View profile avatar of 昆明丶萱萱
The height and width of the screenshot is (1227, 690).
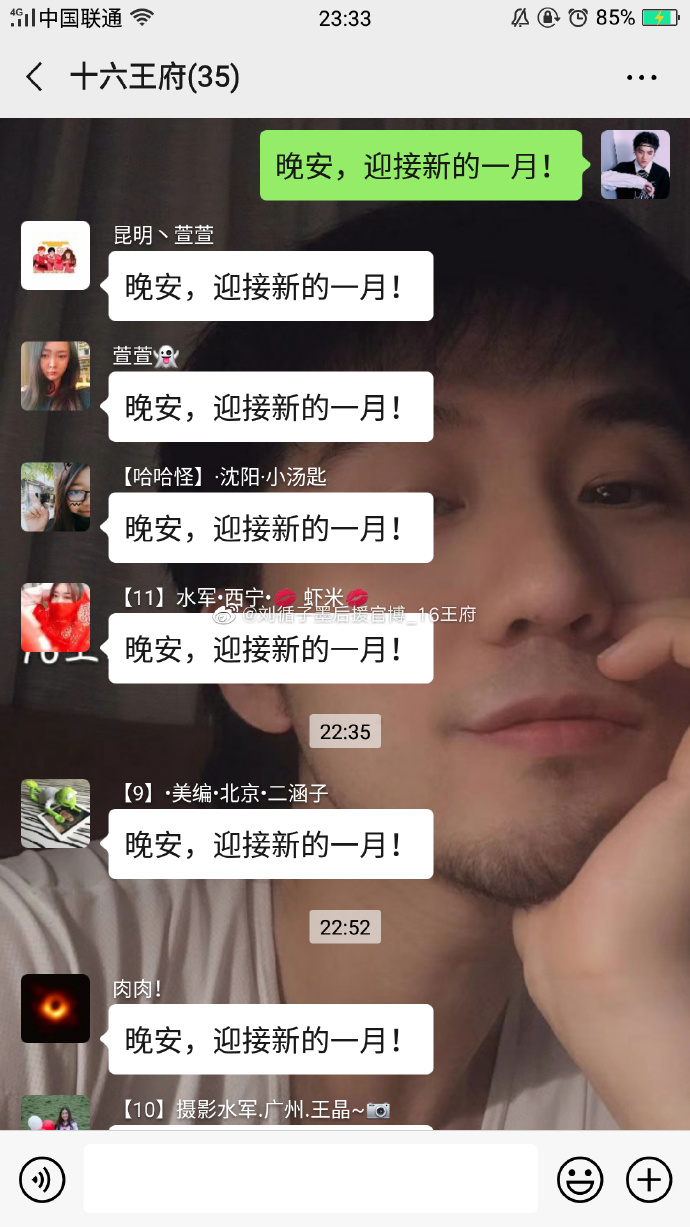pyautogui.click(x=56, y=255)
